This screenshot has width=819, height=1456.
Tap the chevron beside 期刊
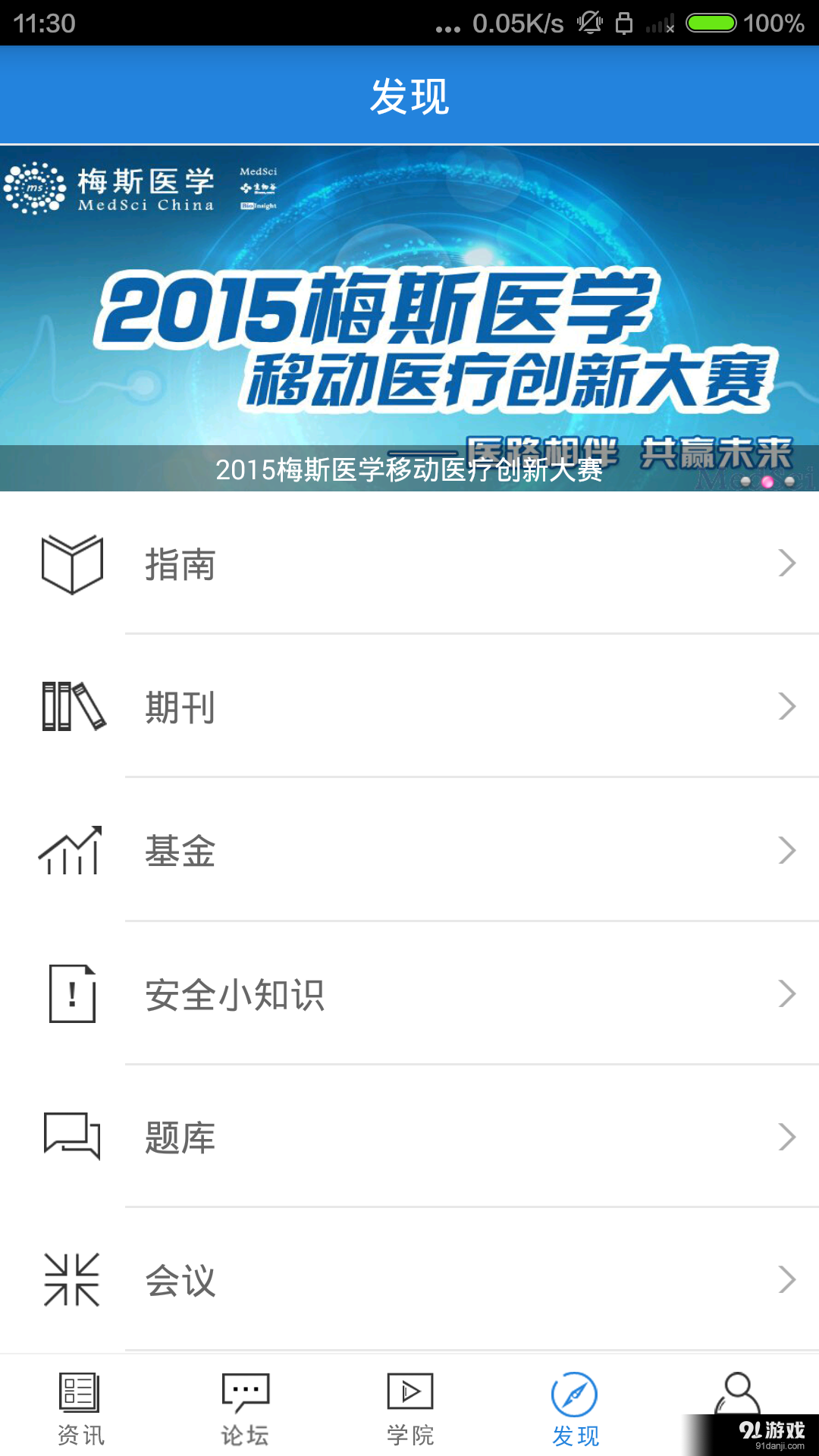pos(787,707)
